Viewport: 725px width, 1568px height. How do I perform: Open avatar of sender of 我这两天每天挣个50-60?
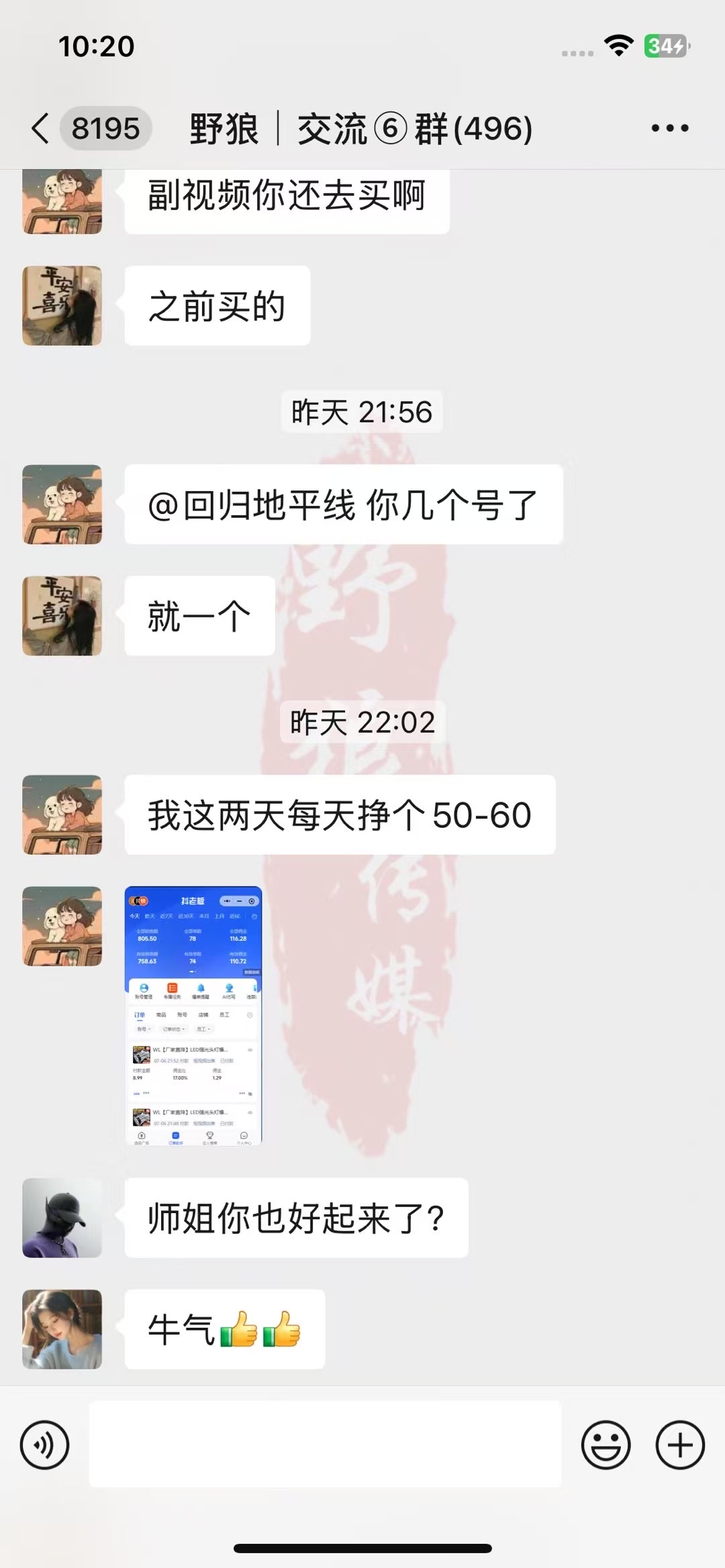(62, 815)
